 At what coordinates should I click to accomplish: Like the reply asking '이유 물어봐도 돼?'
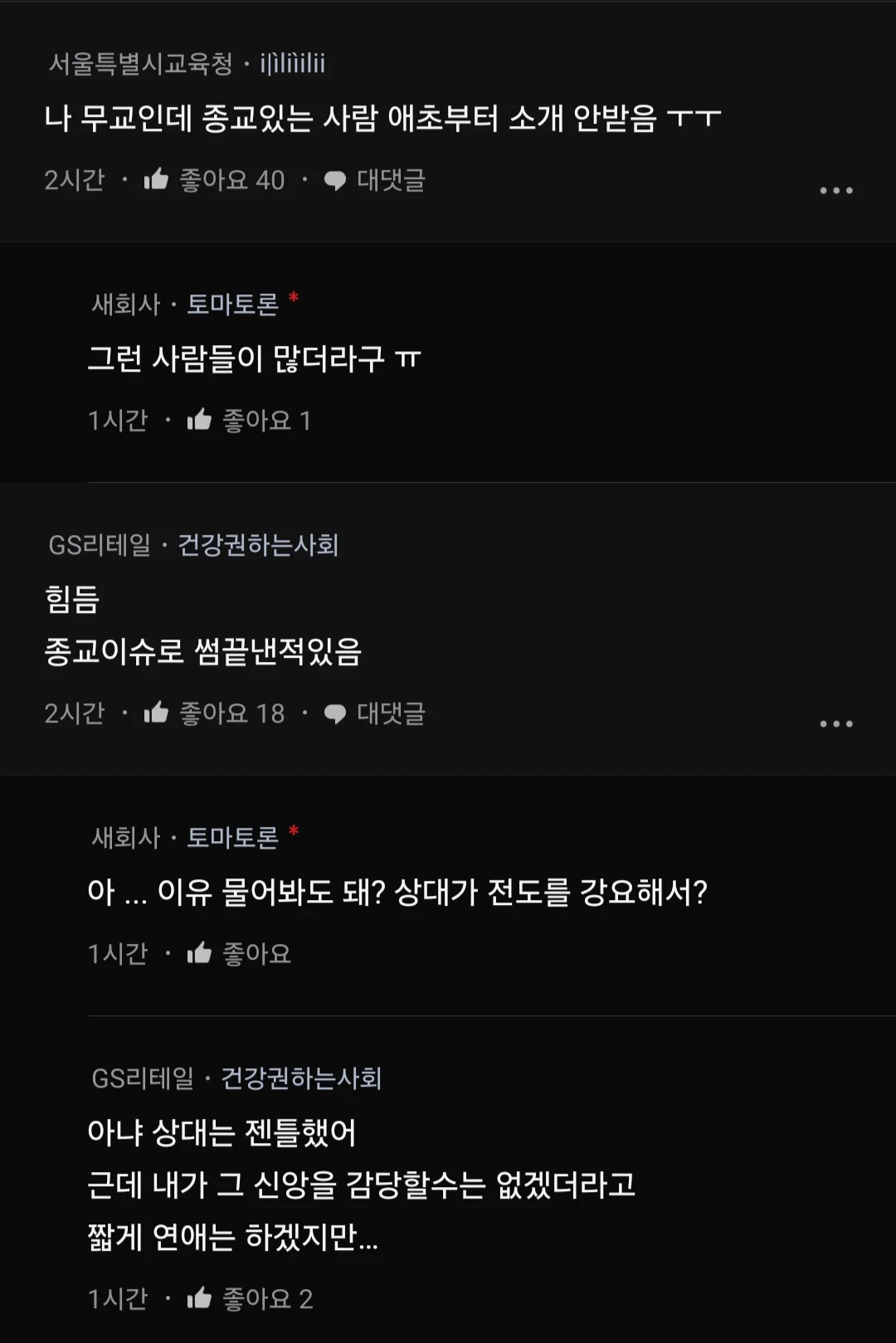pos(199,954)
